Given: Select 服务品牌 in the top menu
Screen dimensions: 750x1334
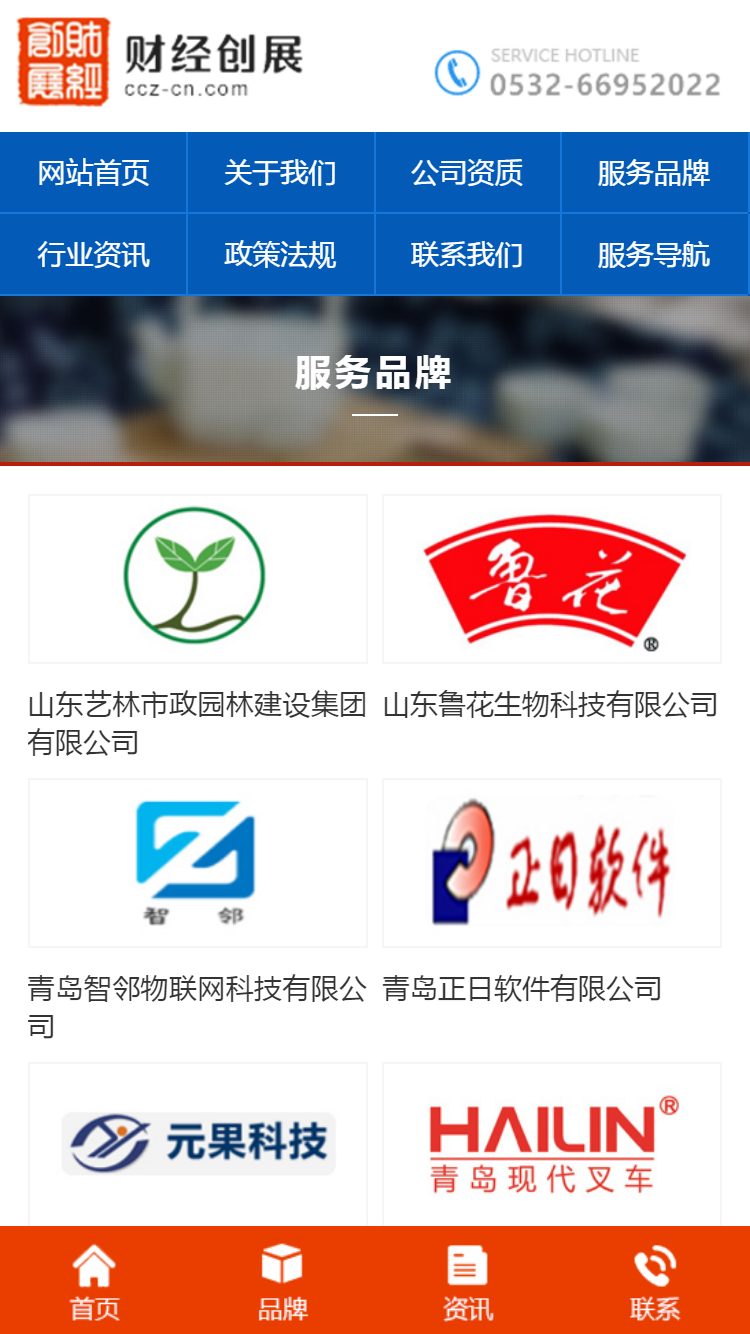Looking at the screenshot, I should click(x=656, y=172).
